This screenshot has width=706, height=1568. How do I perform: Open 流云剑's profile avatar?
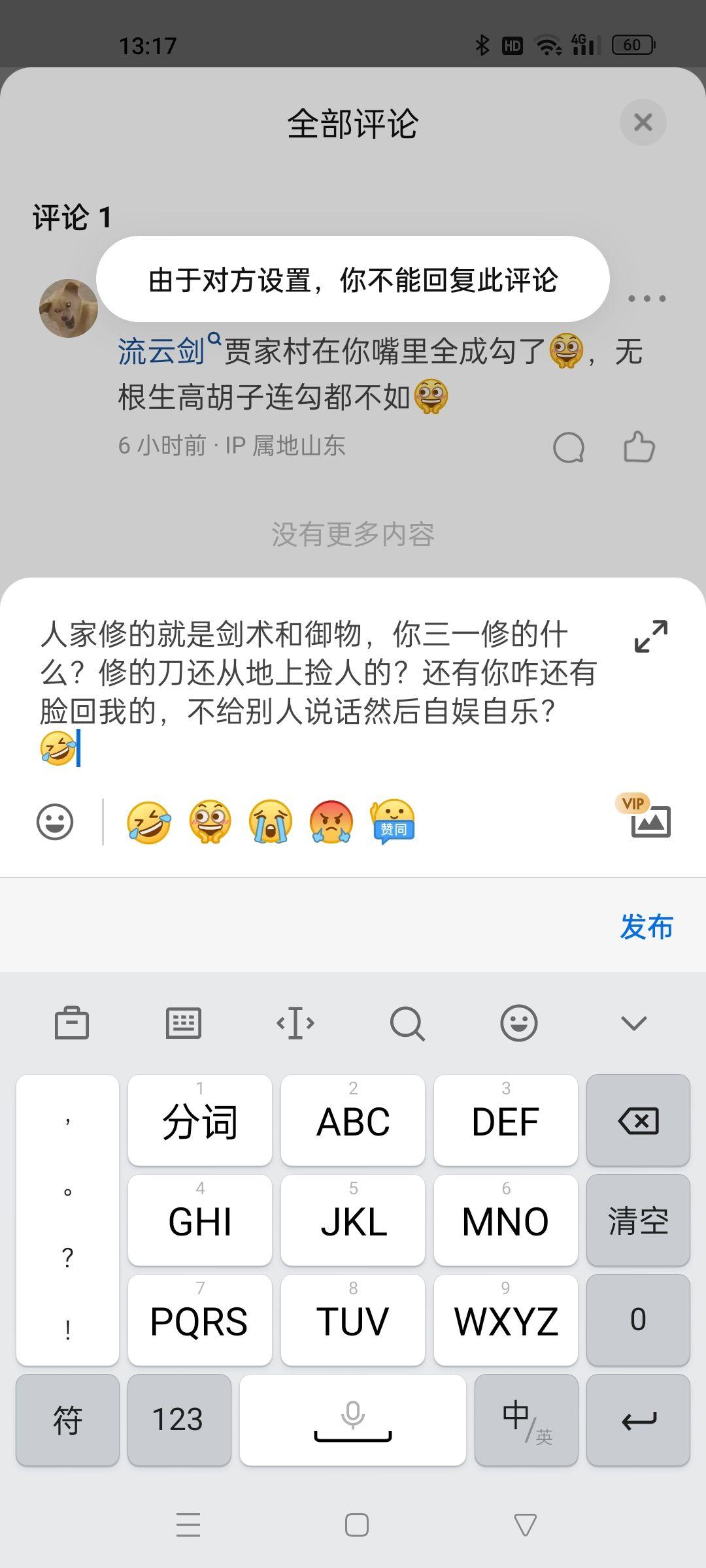tap(68, 308)
